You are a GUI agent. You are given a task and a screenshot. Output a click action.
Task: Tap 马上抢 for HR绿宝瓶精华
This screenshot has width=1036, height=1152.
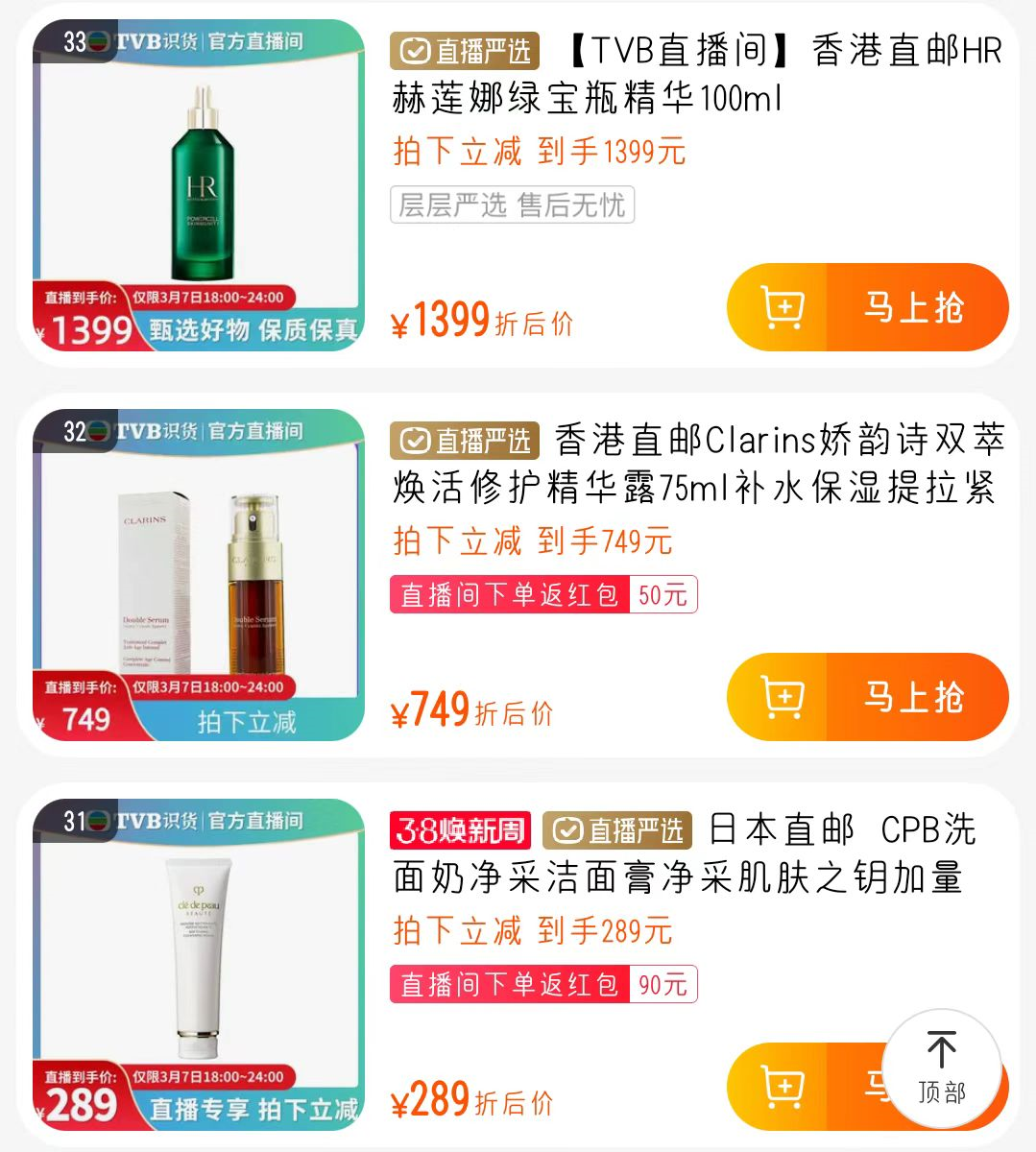coord(914,308)
